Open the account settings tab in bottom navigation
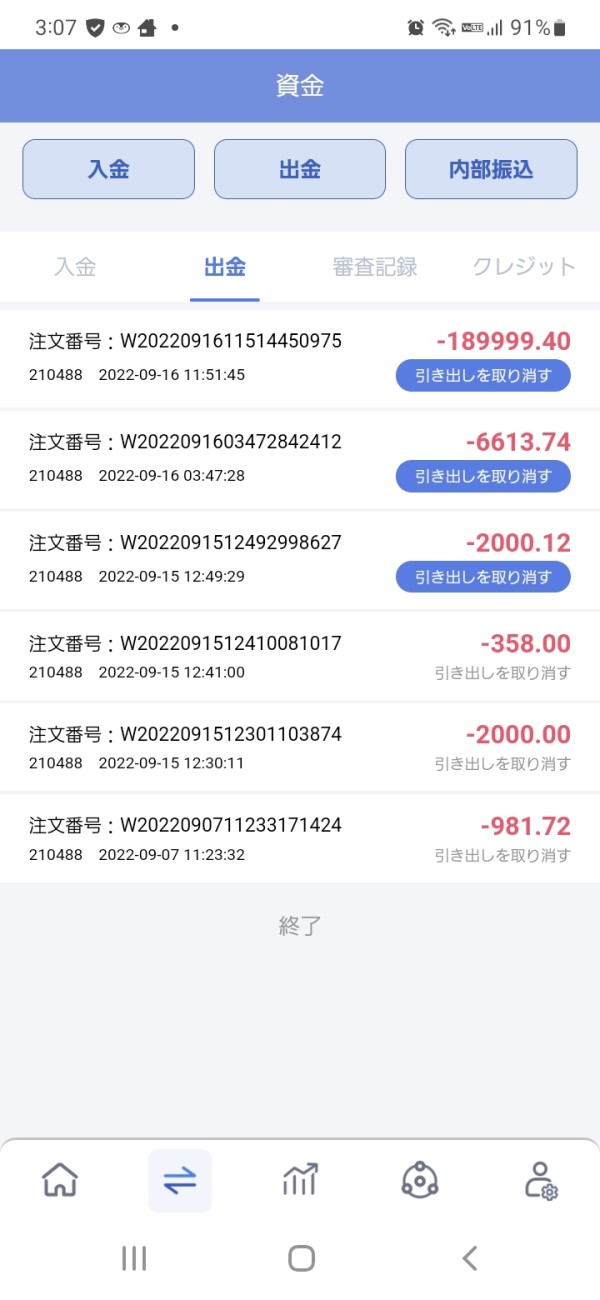600x1300 pixels. pyautogui.click(x=541, y=1180)
